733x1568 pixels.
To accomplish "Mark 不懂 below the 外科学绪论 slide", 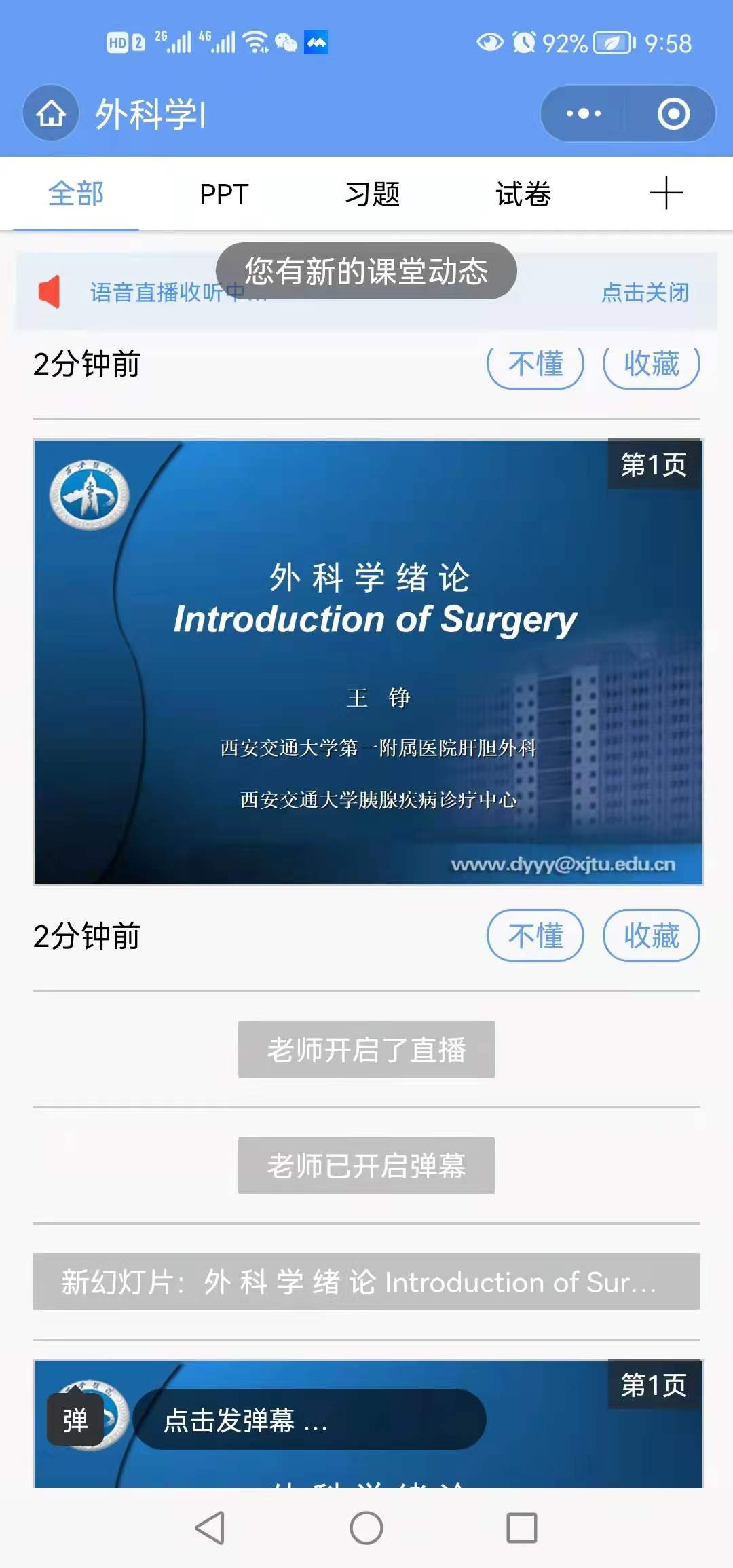I will (x=535, y=936).
